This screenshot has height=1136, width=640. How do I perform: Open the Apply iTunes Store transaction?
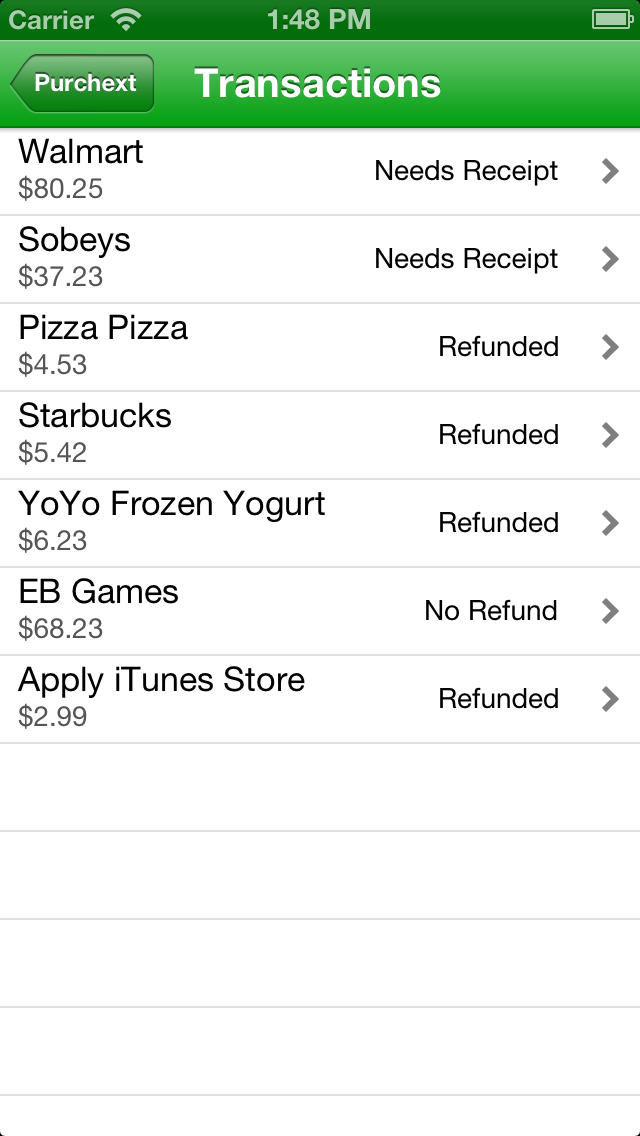[320, 699]
